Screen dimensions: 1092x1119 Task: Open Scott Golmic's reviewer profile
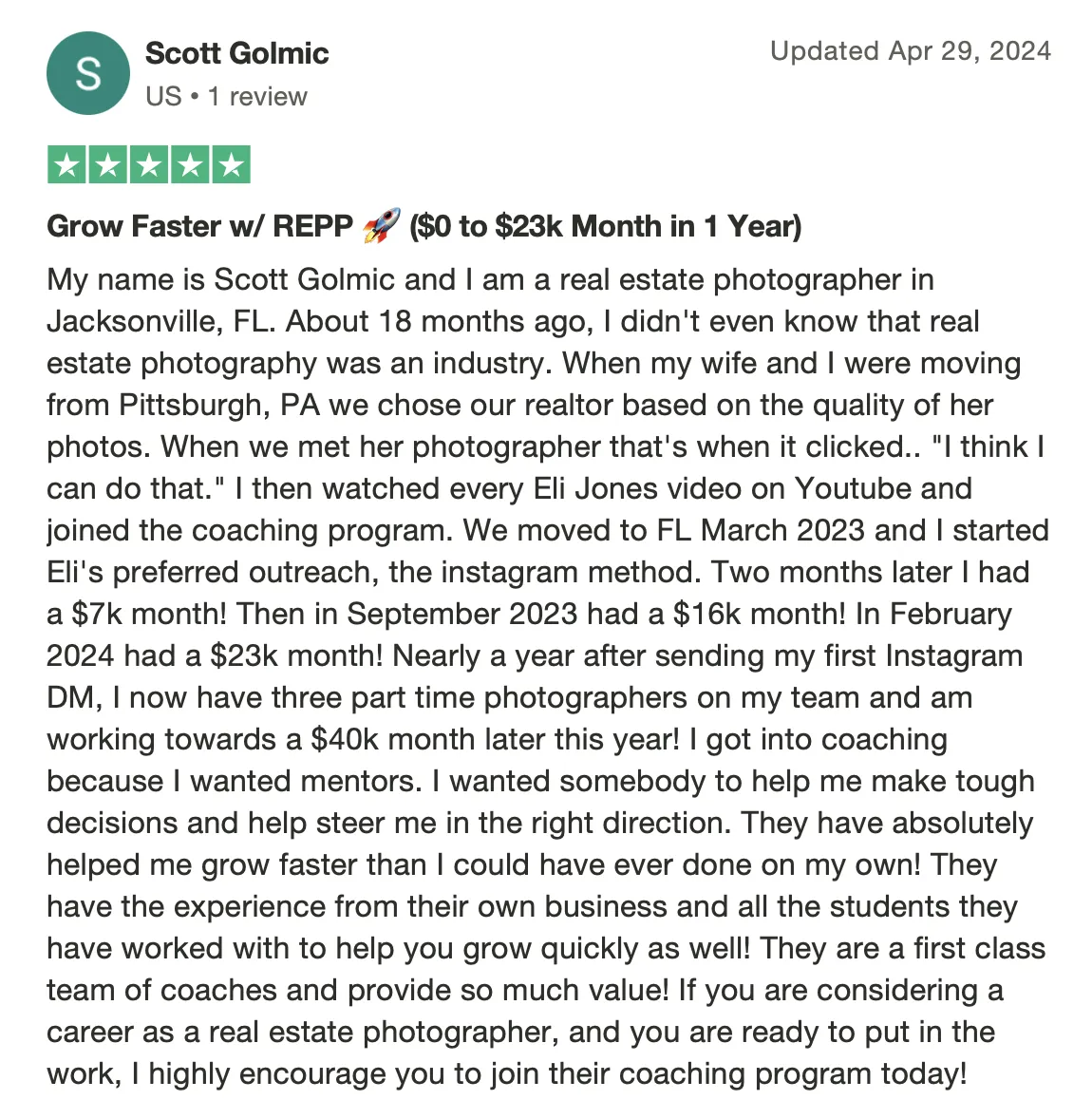[x=236, y=53]
